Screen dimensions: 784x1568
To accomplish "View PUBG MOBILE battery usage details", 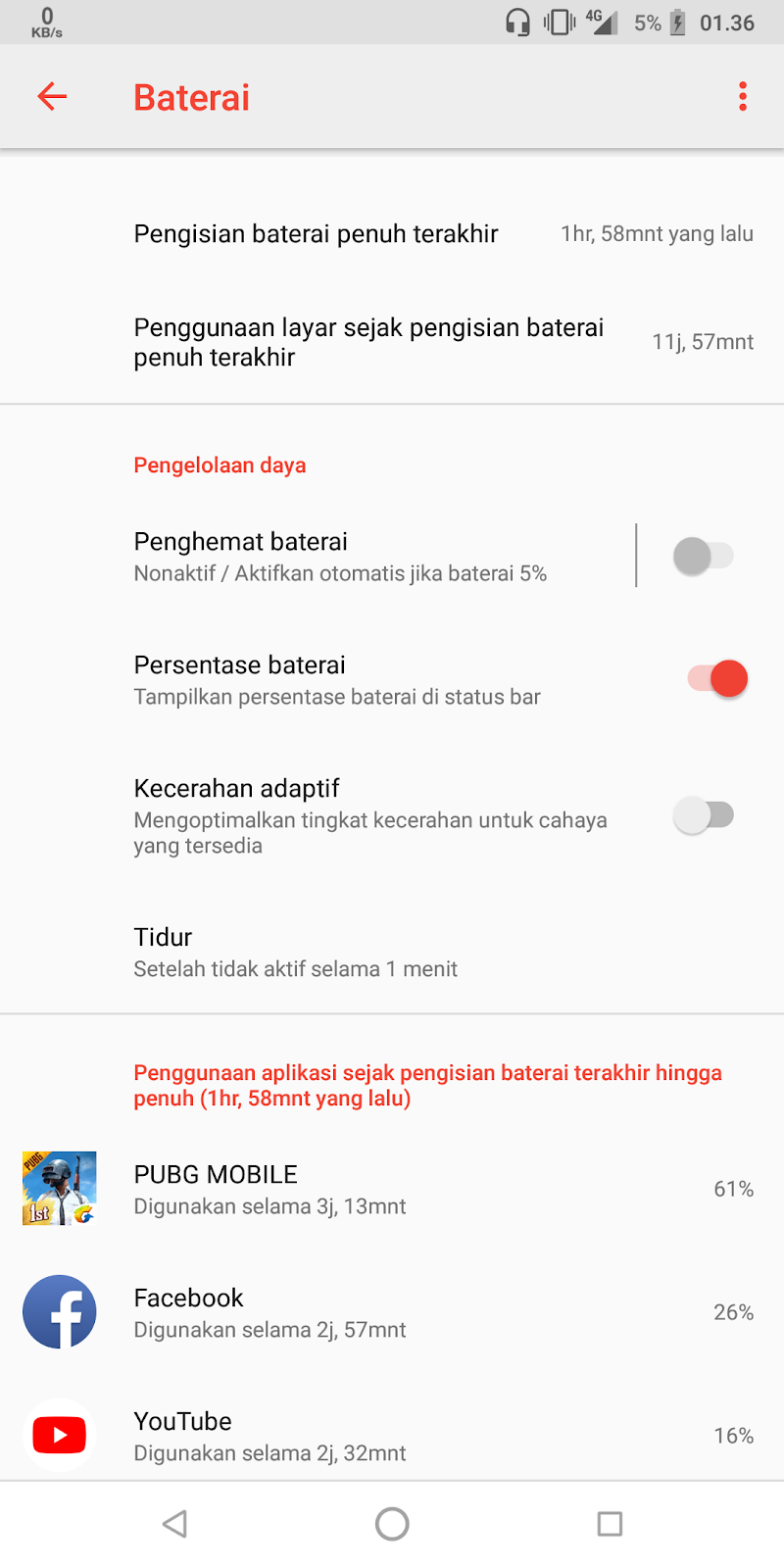I will [392, 1189].
